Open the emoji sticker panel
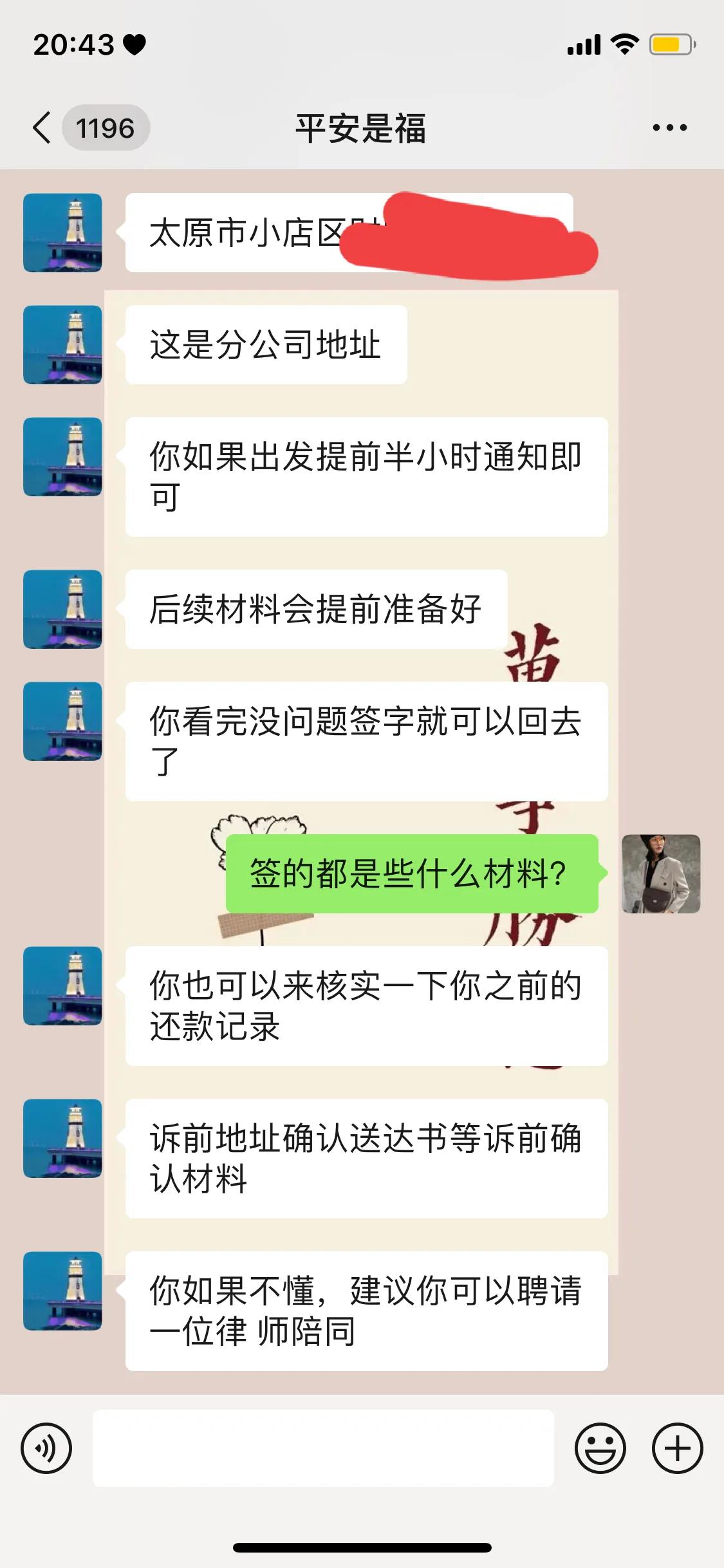The width and height of the screenshot is (724, 1568). pos(600,1448)
